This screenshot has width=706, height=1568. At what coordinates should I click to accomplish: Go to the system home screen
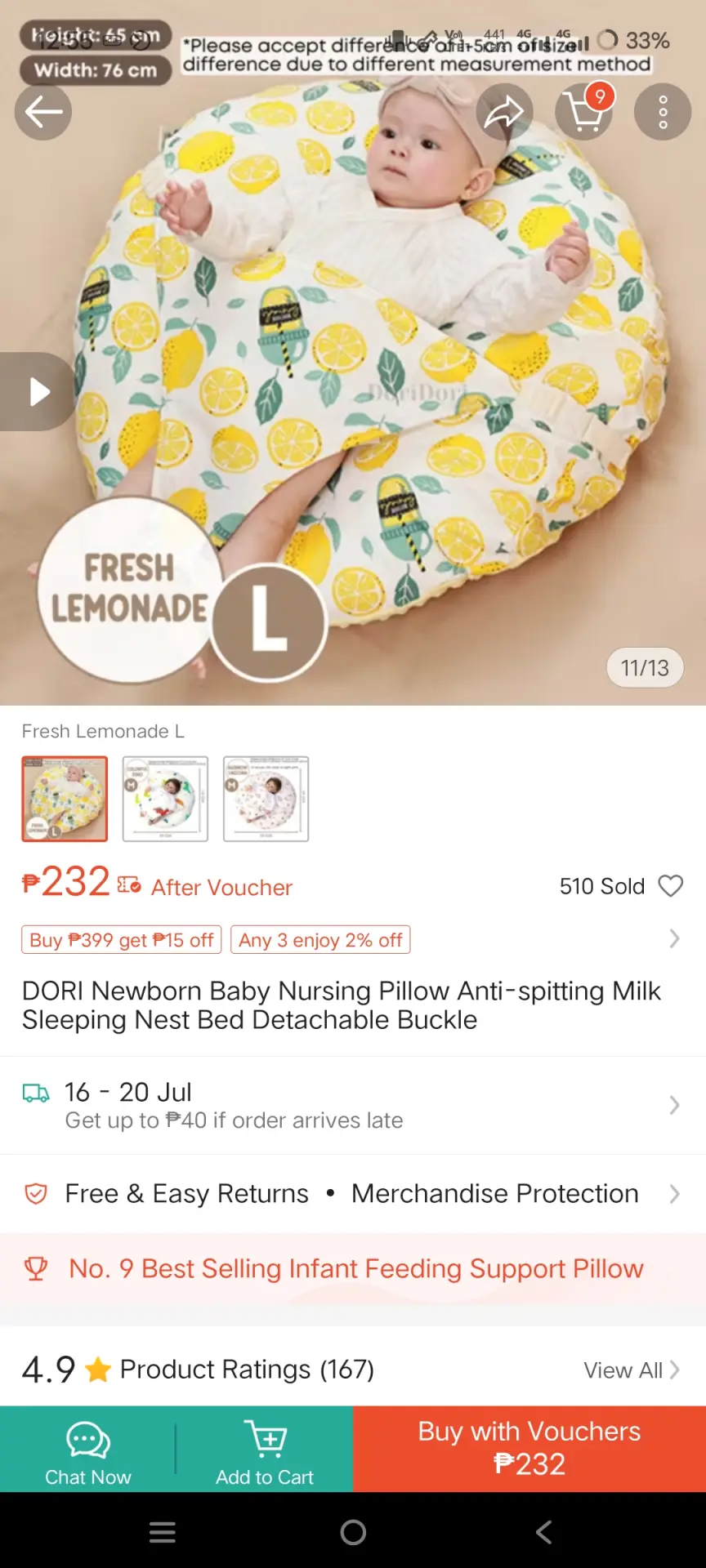353,1532
